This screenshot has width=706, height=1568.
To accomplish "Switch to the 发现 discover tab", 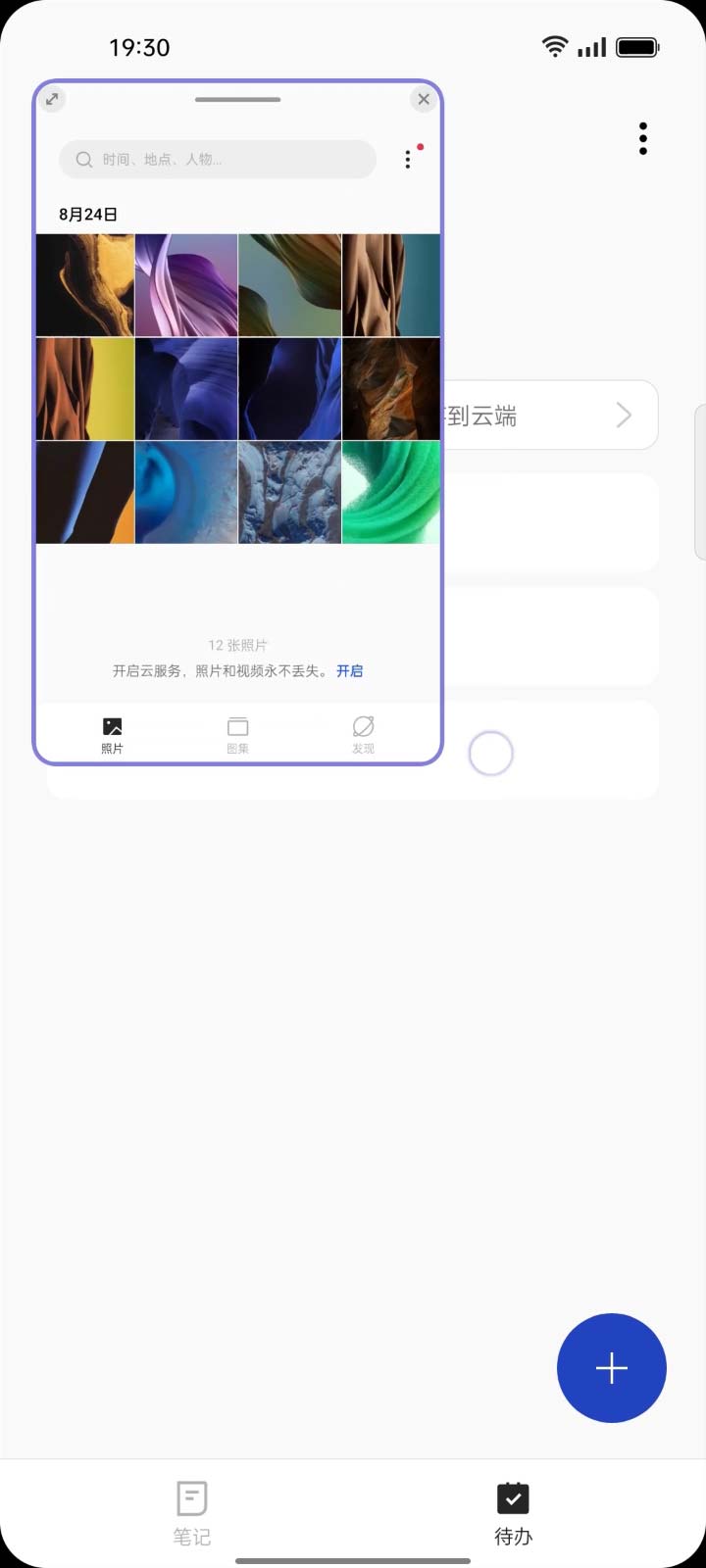I will [x=363, y=734].
